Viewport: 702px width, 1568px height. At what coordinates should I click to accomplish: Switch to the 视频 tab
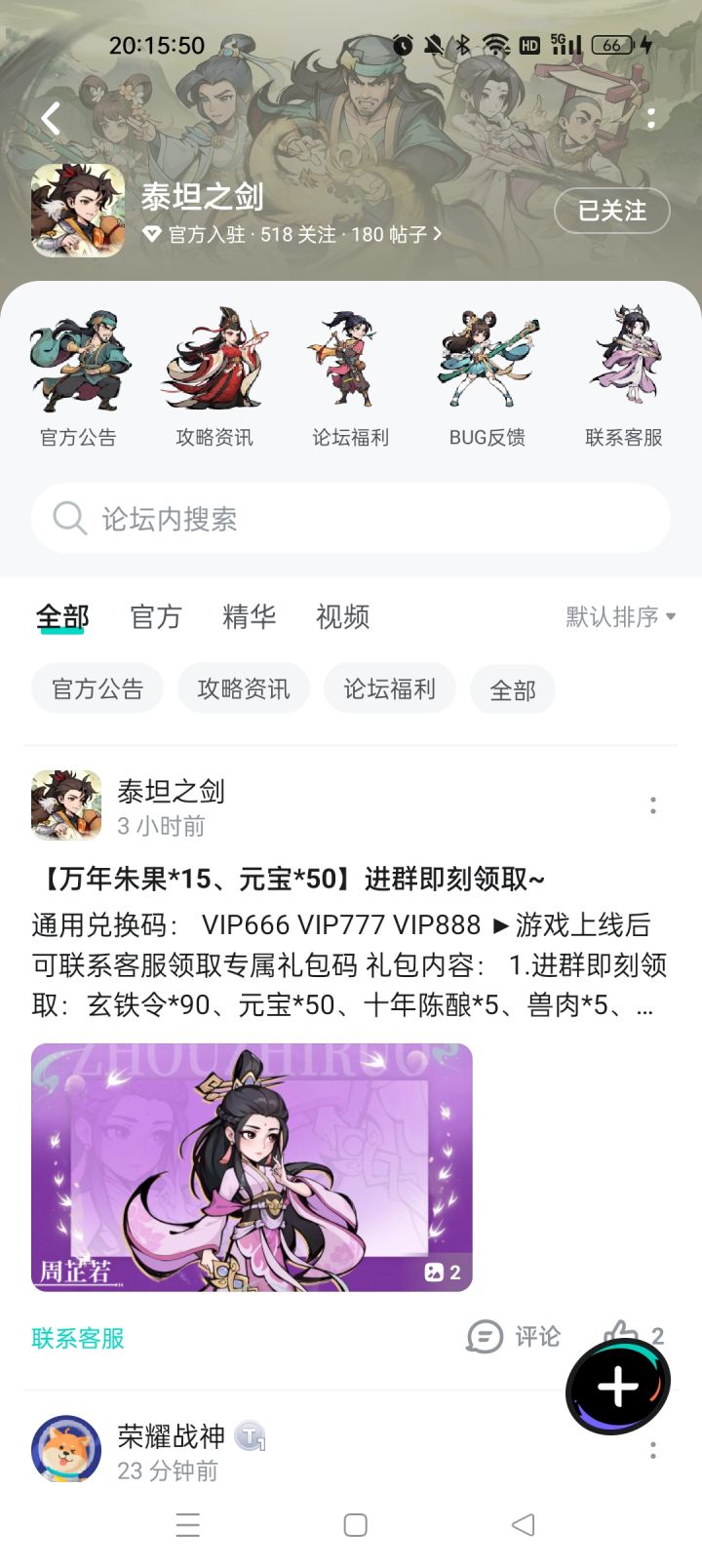[343, 617]
